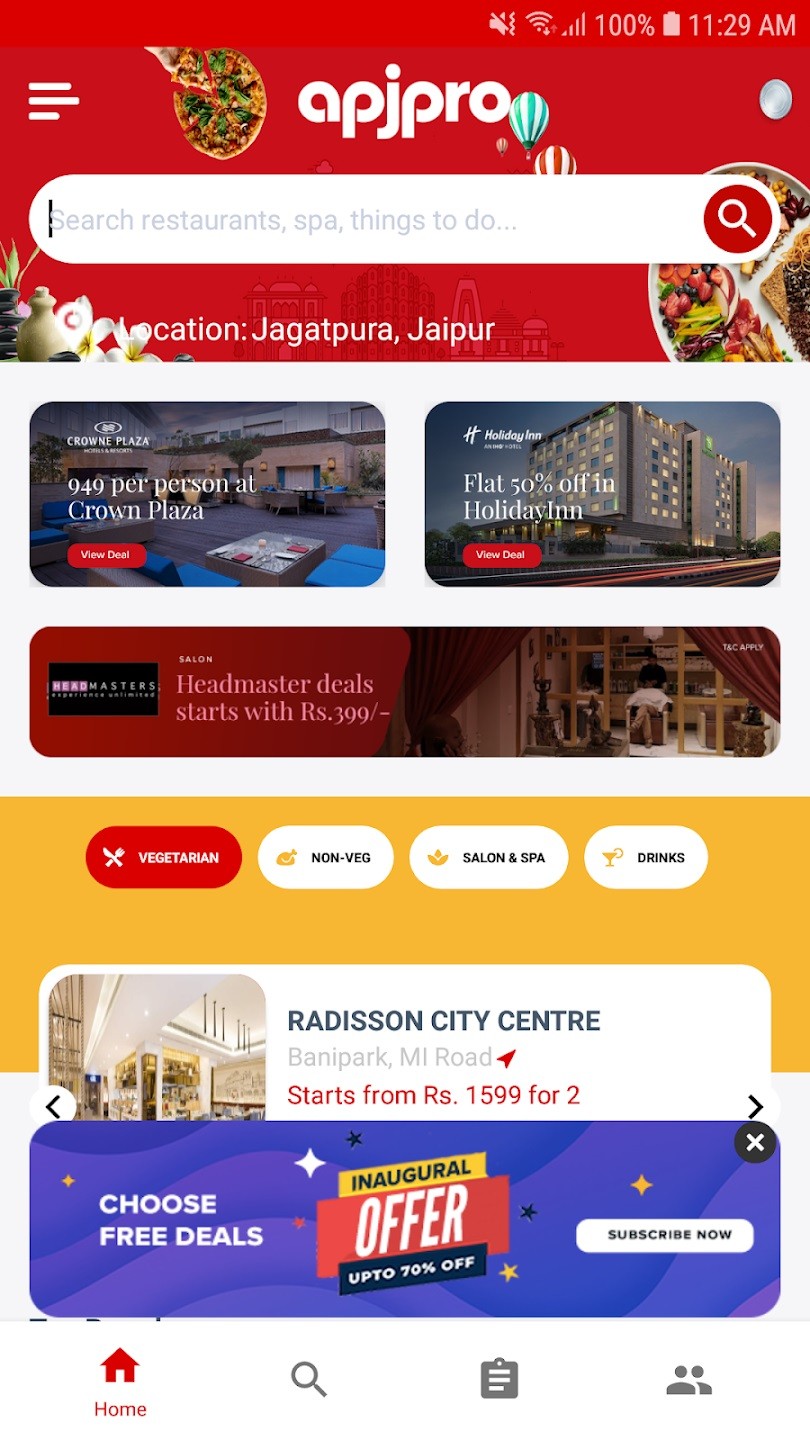Choose the Salon & Spa category chip
Image resolution: width=810 pixels, height=1440 pixels.
(x=489, y=857)
